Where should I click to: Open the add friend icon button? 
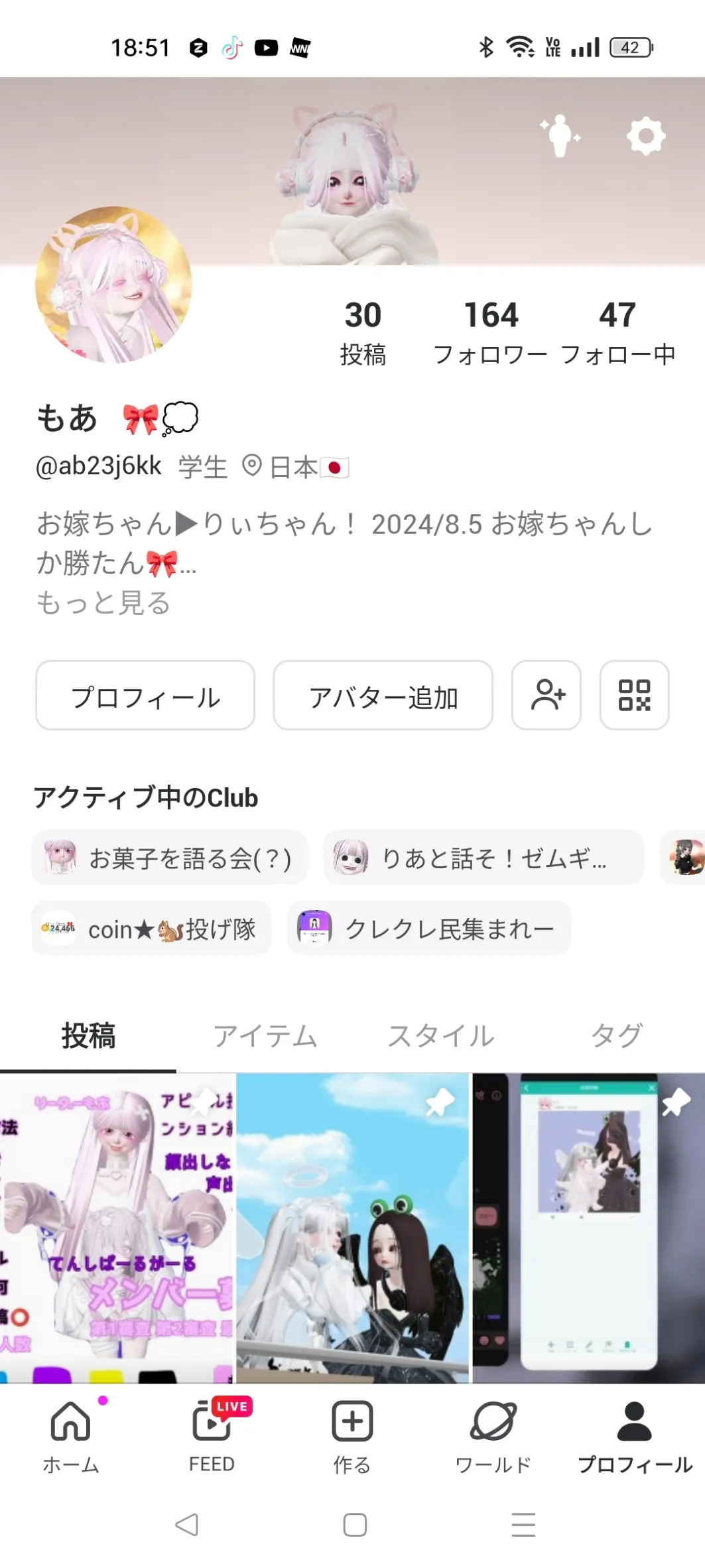pyautogui.click(x=546, y=695)
